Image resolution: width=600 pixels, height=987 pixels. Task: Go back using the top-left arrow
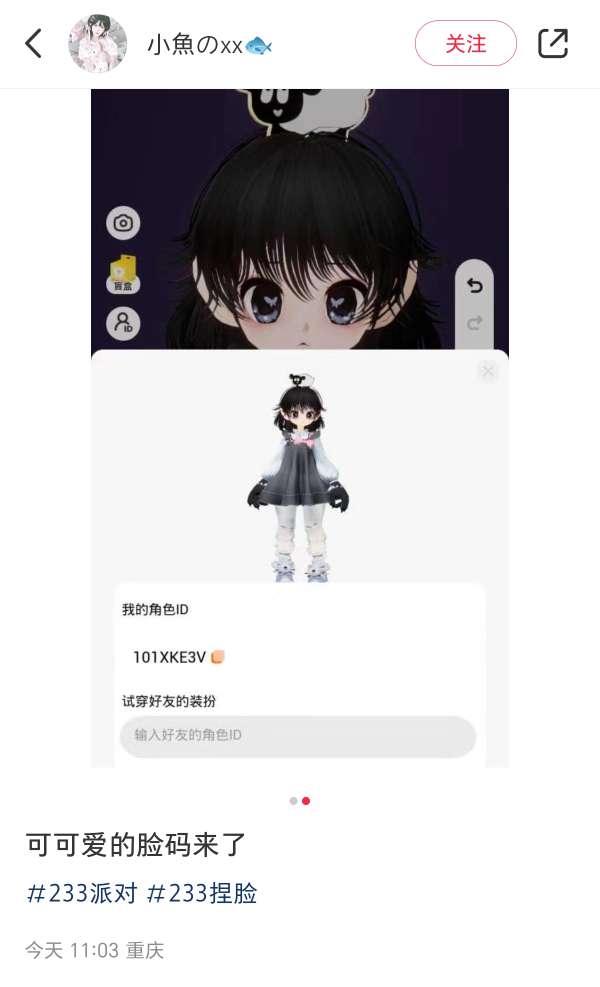[x=34, y=44]
